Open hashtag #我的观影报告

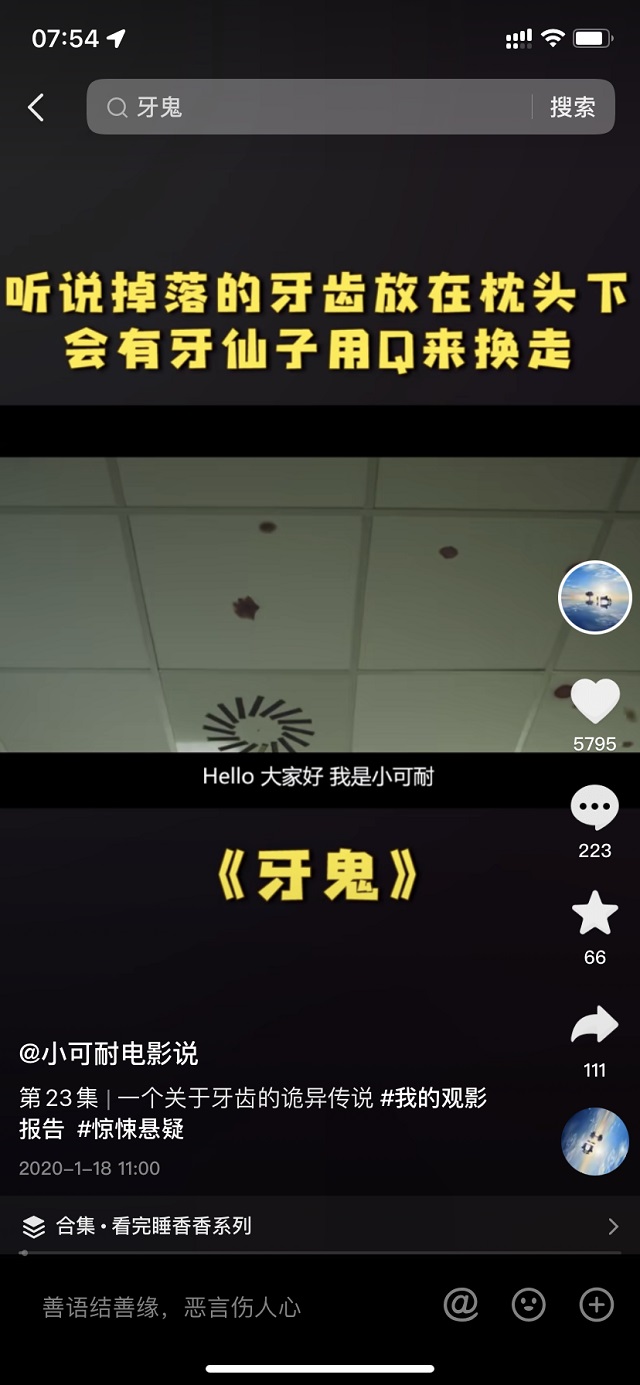(433, 1098)
